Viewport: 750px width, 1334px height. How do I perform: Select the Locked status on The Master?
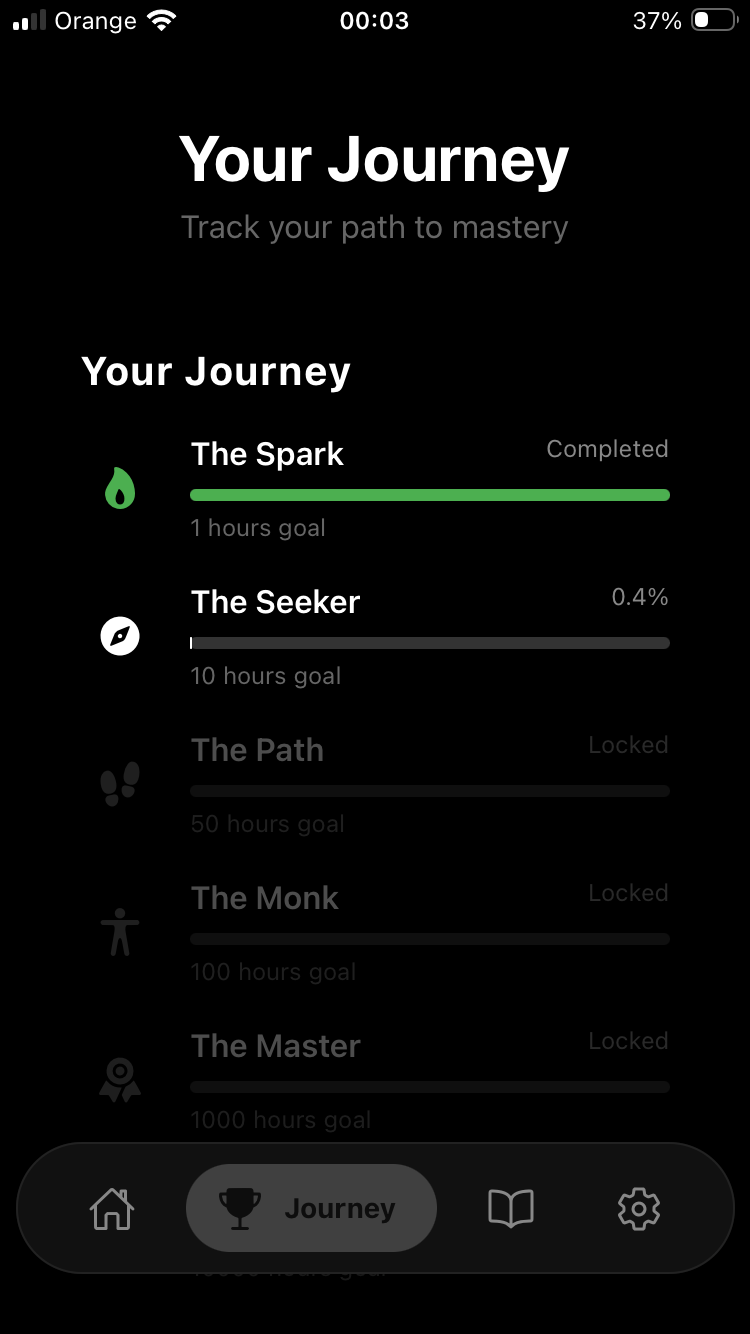[628, 1041]
